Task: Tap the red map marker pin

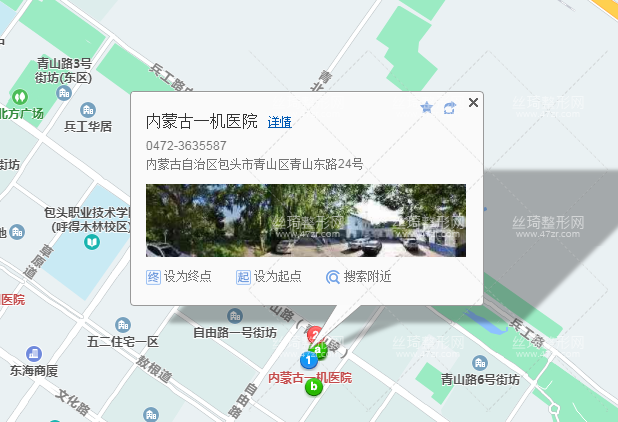Action: point(314,335)
